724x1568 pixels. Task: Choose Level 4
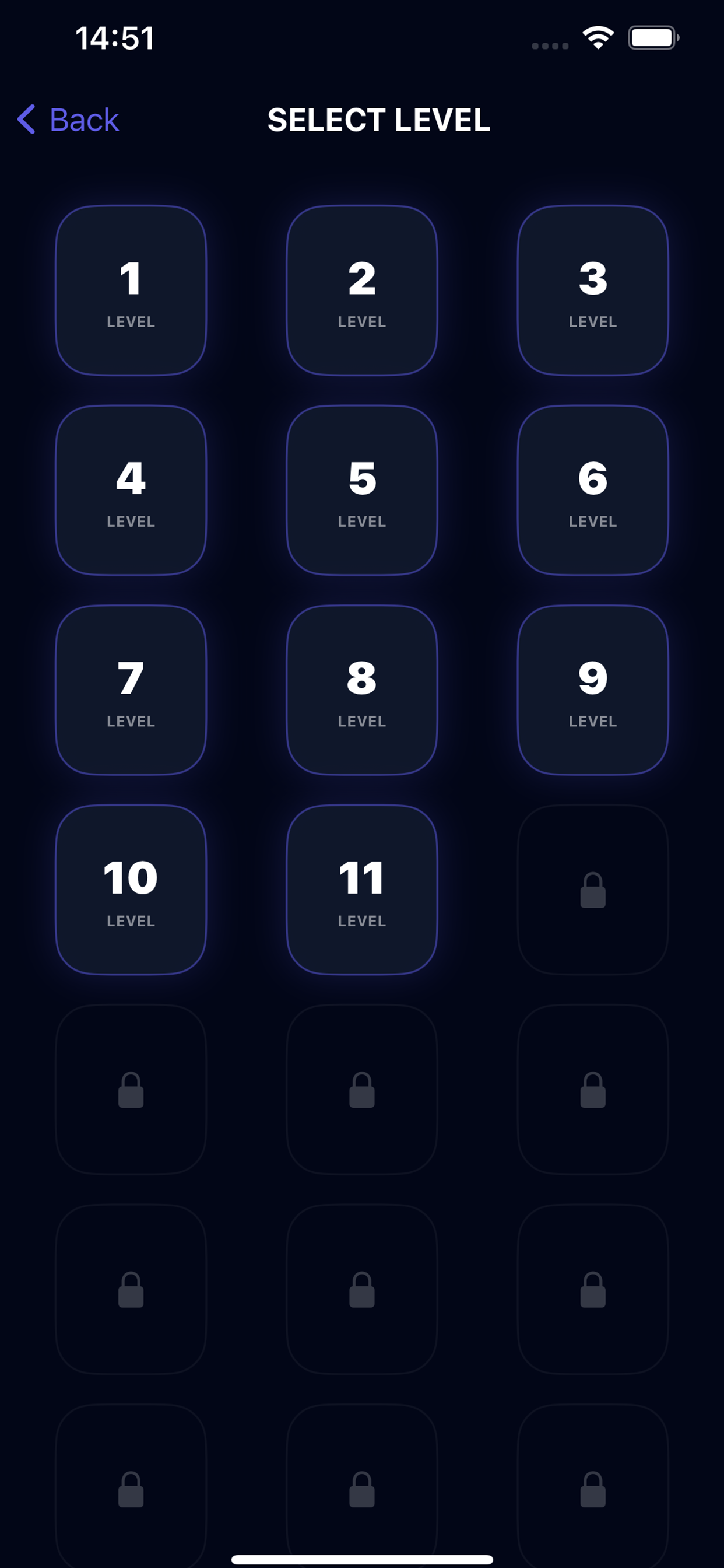point(131,490)
